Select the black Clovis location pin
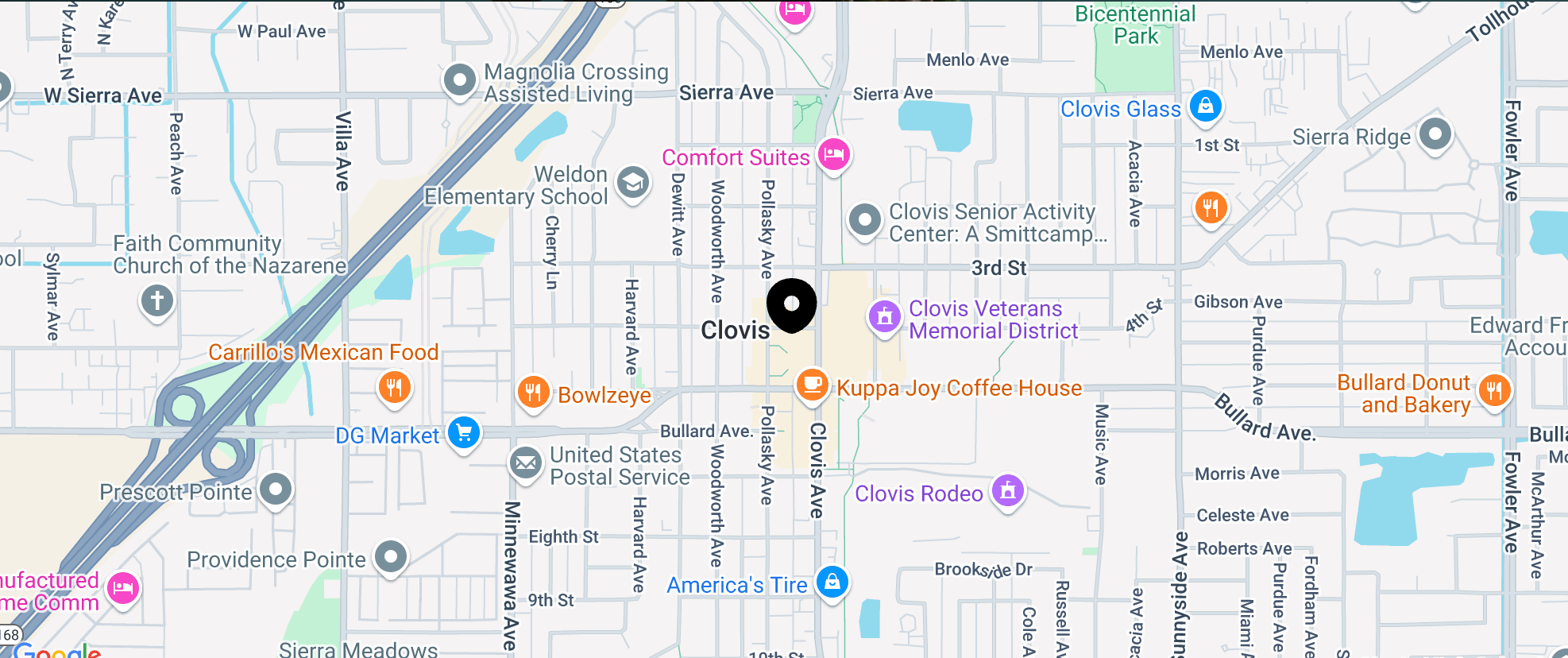 [791, 304]
